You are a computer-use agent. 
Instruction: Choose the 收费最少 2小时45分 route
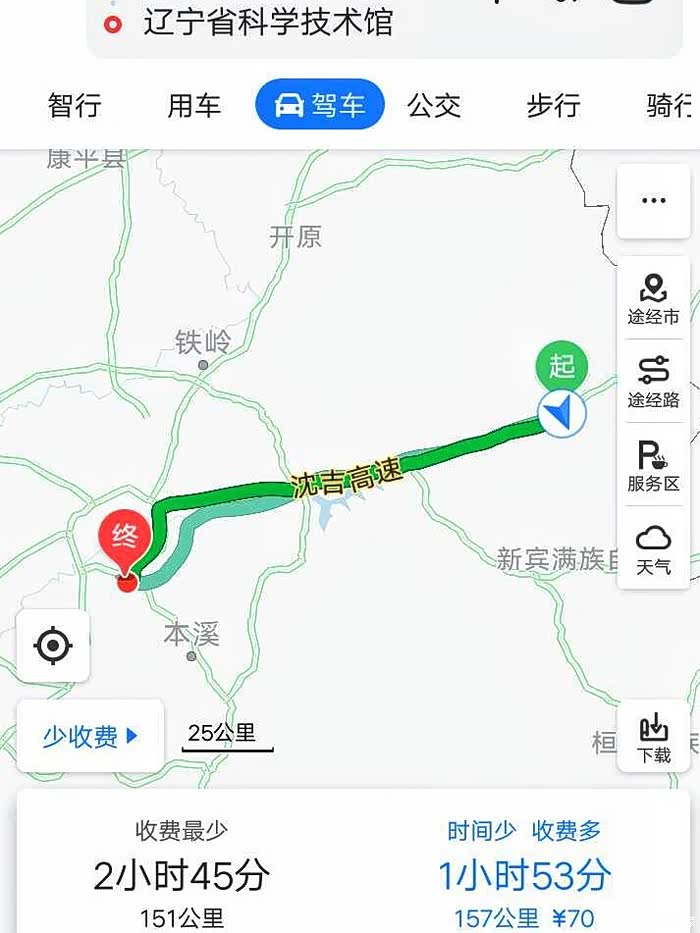[x=182, y=873]
